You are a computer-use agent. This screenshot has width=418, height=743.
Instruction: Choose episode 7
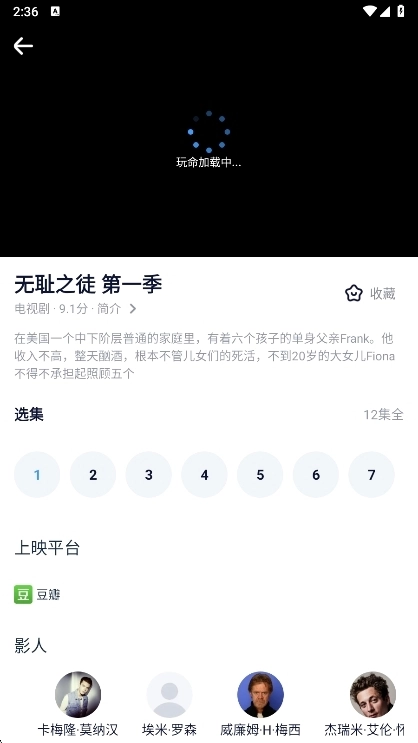[x=372, y=474]
